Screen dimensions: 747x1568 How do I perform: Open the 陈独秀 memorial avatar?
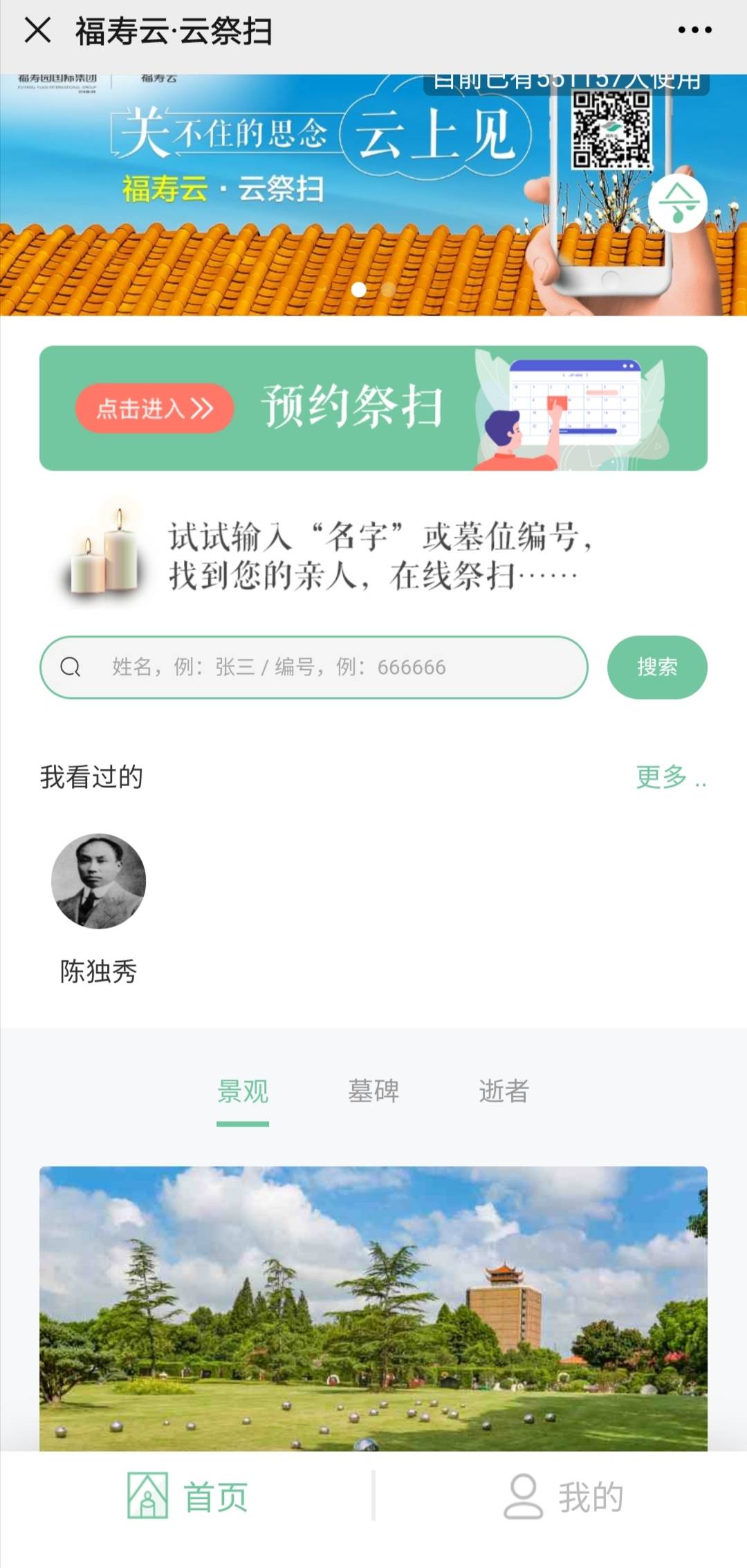pos(97,880)
